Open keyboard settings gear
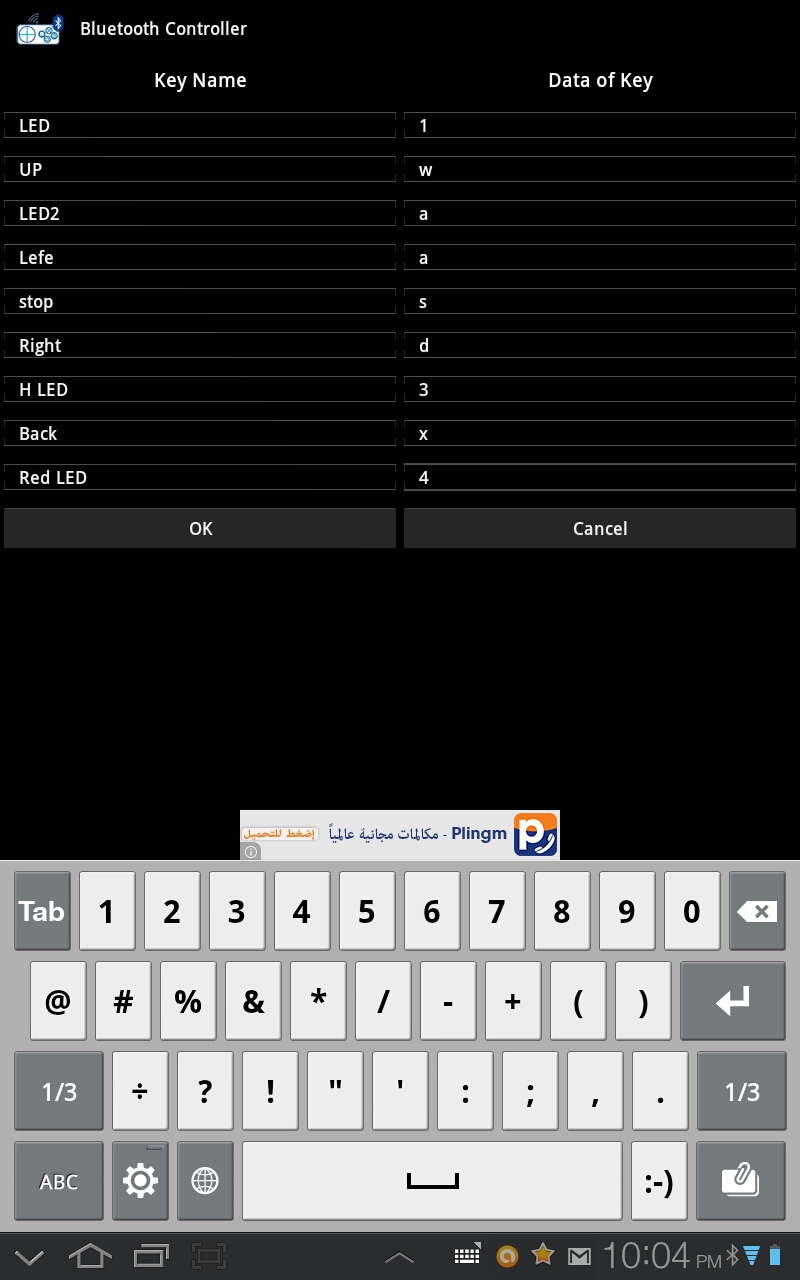The image size is (800, 1280). [140, 1181]
